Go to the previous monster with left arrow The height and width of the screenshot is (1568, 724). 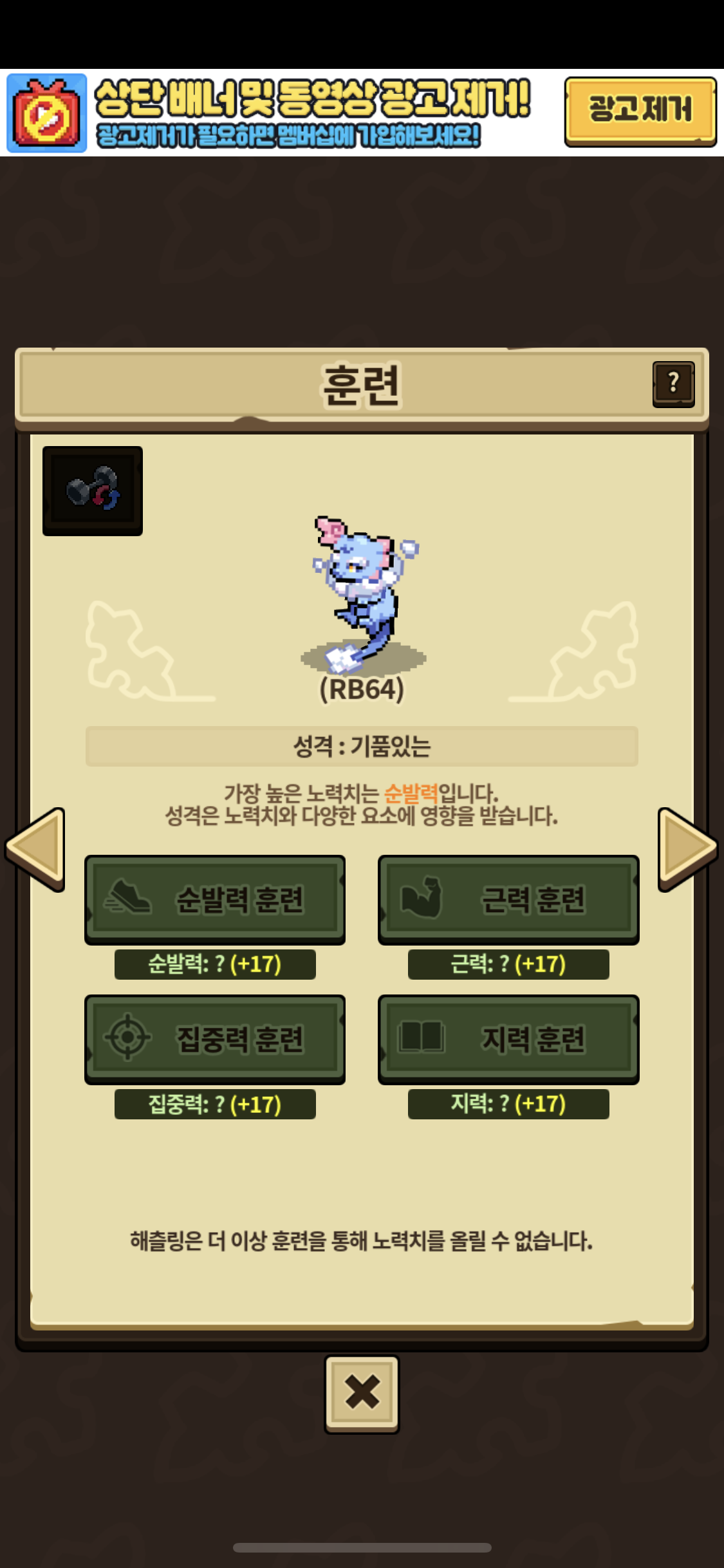click(x=36, y=849)
